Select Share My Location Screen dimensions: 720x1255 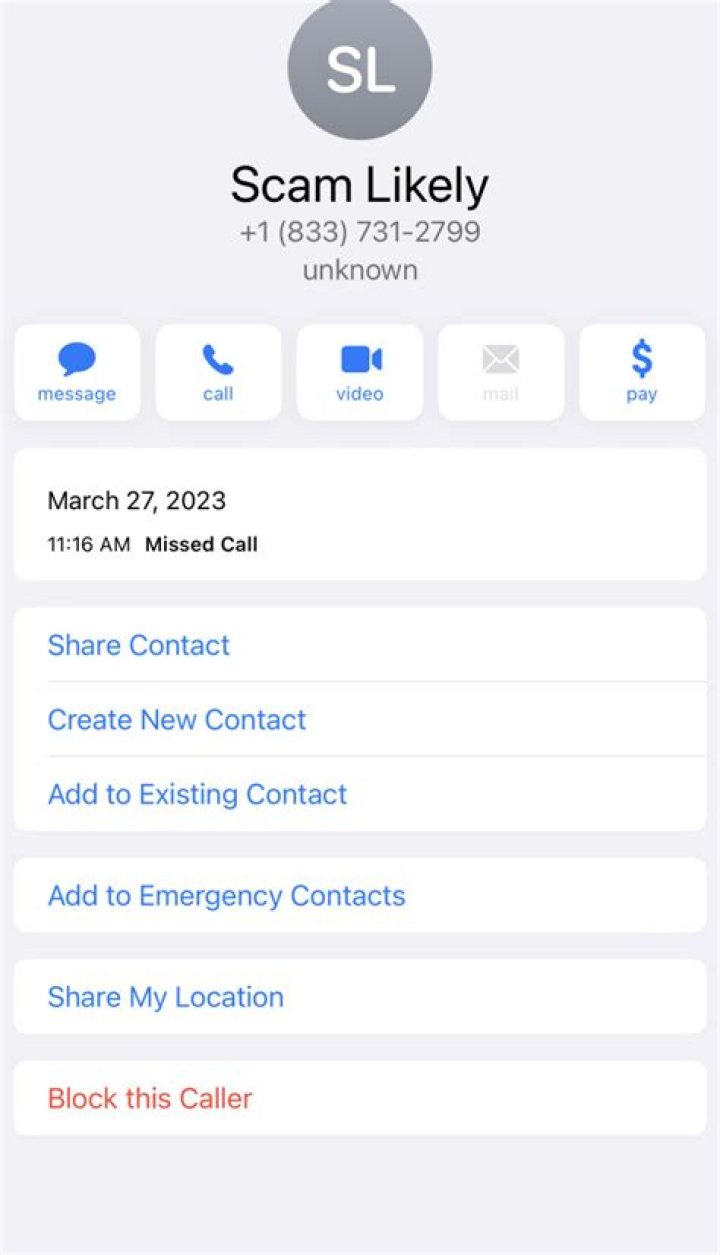tap(165, 997)
